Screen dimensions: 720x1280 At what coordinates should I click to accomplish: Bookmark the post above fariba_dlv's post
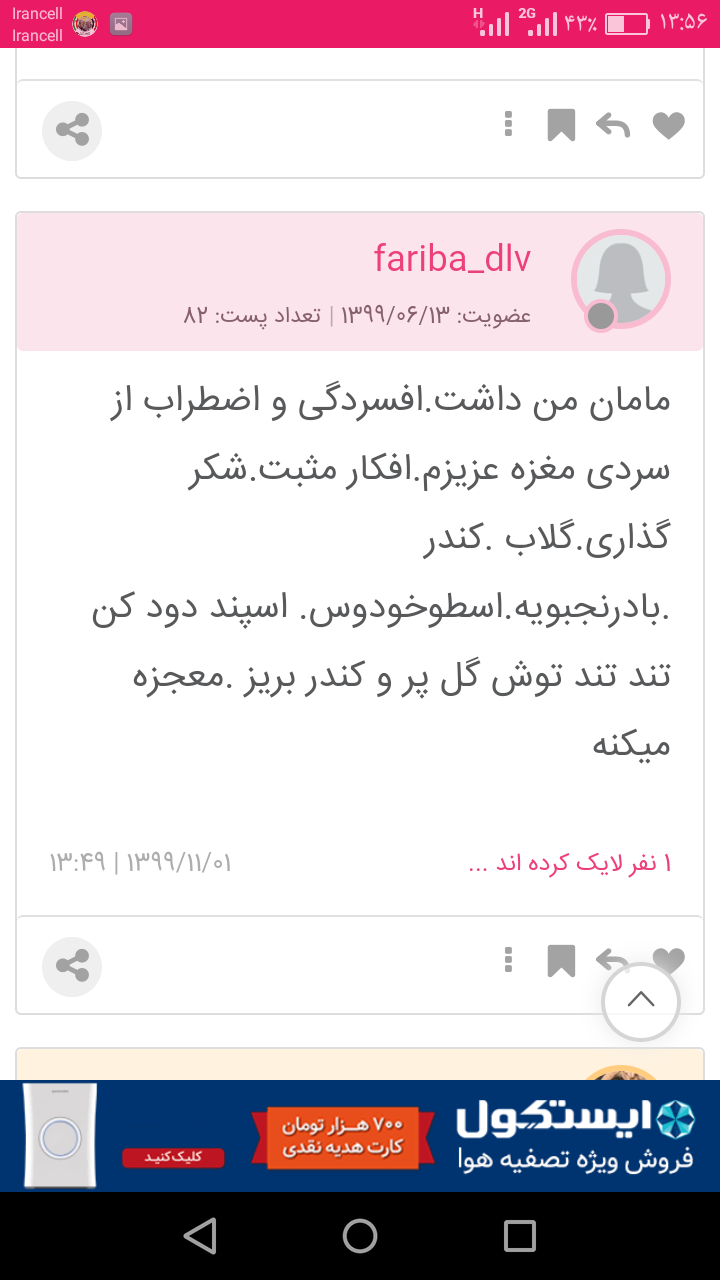tap(561, 125)
